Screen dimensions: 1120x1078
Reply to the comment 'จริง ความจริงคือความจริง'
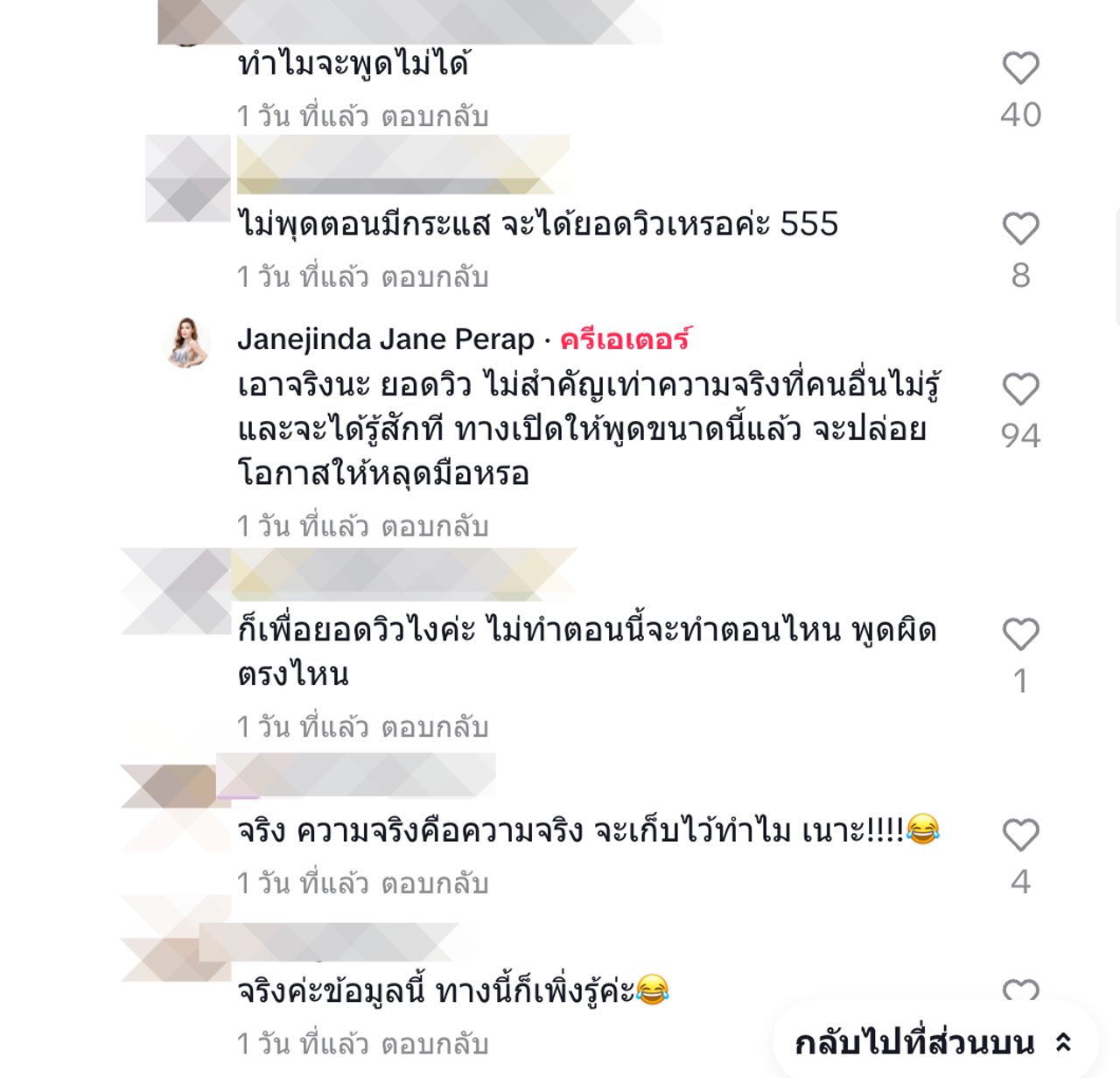pyautogui.click(x=434, y=884)
